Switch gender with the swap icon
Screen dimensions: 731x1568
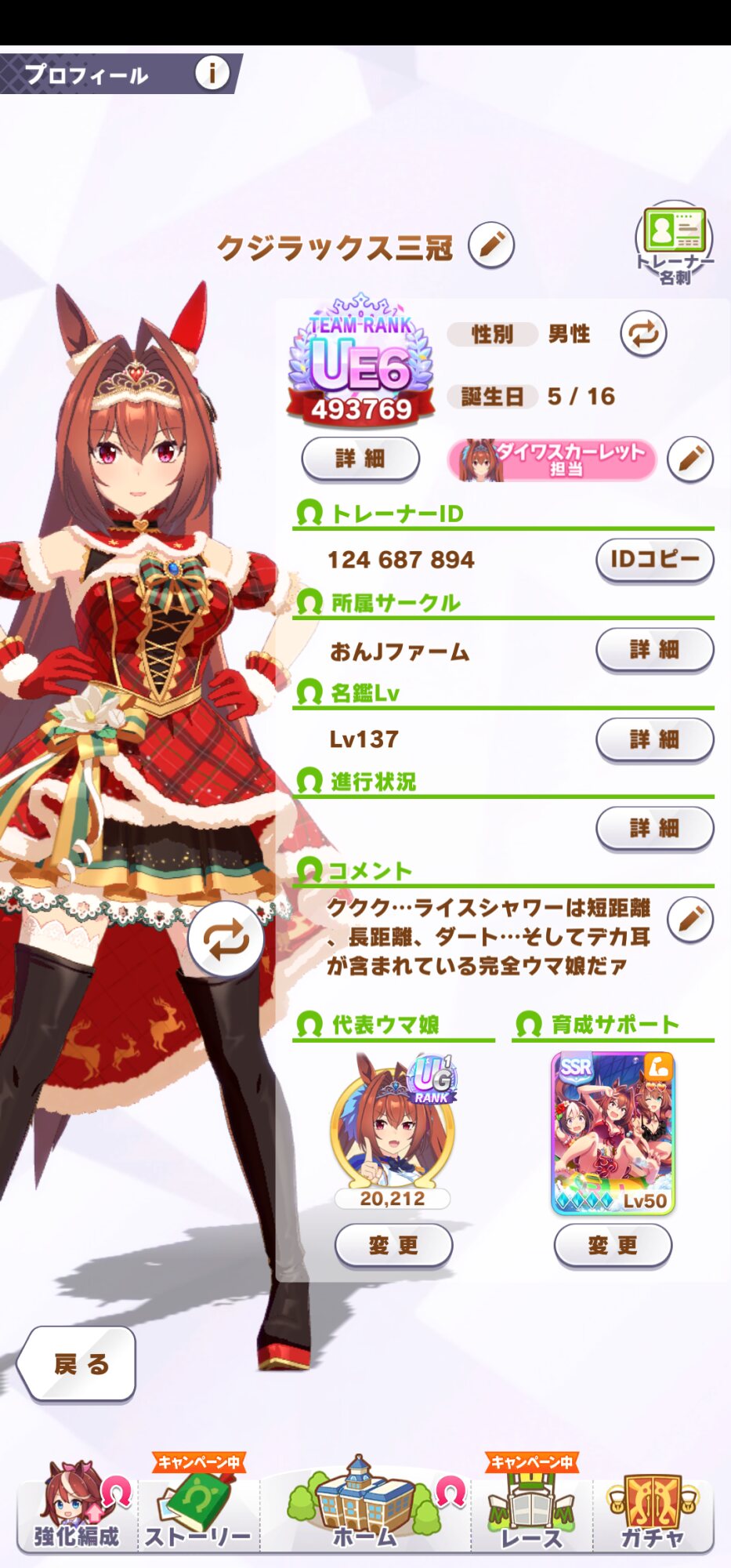643,334
